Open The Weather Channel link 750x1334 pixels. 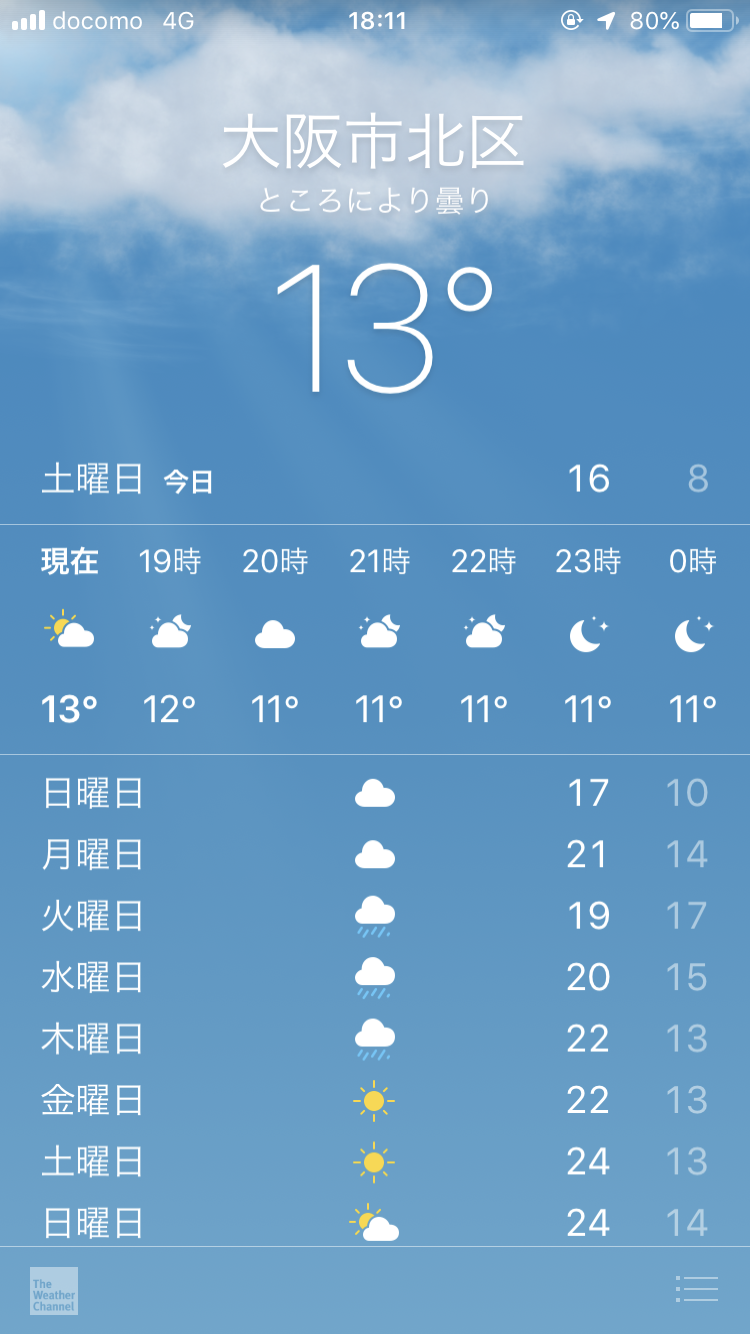click(x=54, y=1291)
